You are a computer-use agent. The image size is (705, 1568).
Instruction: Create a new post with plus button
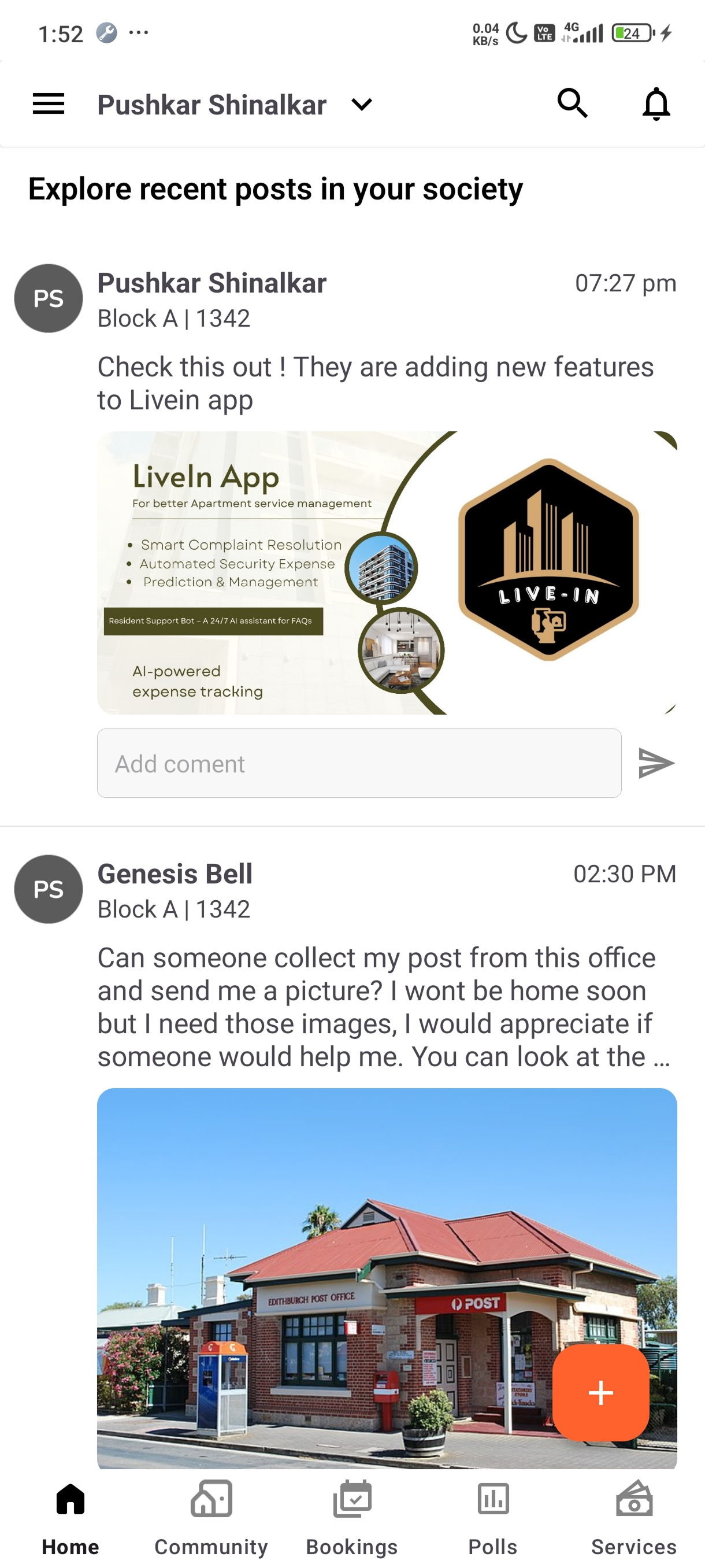click(600, 1392)
